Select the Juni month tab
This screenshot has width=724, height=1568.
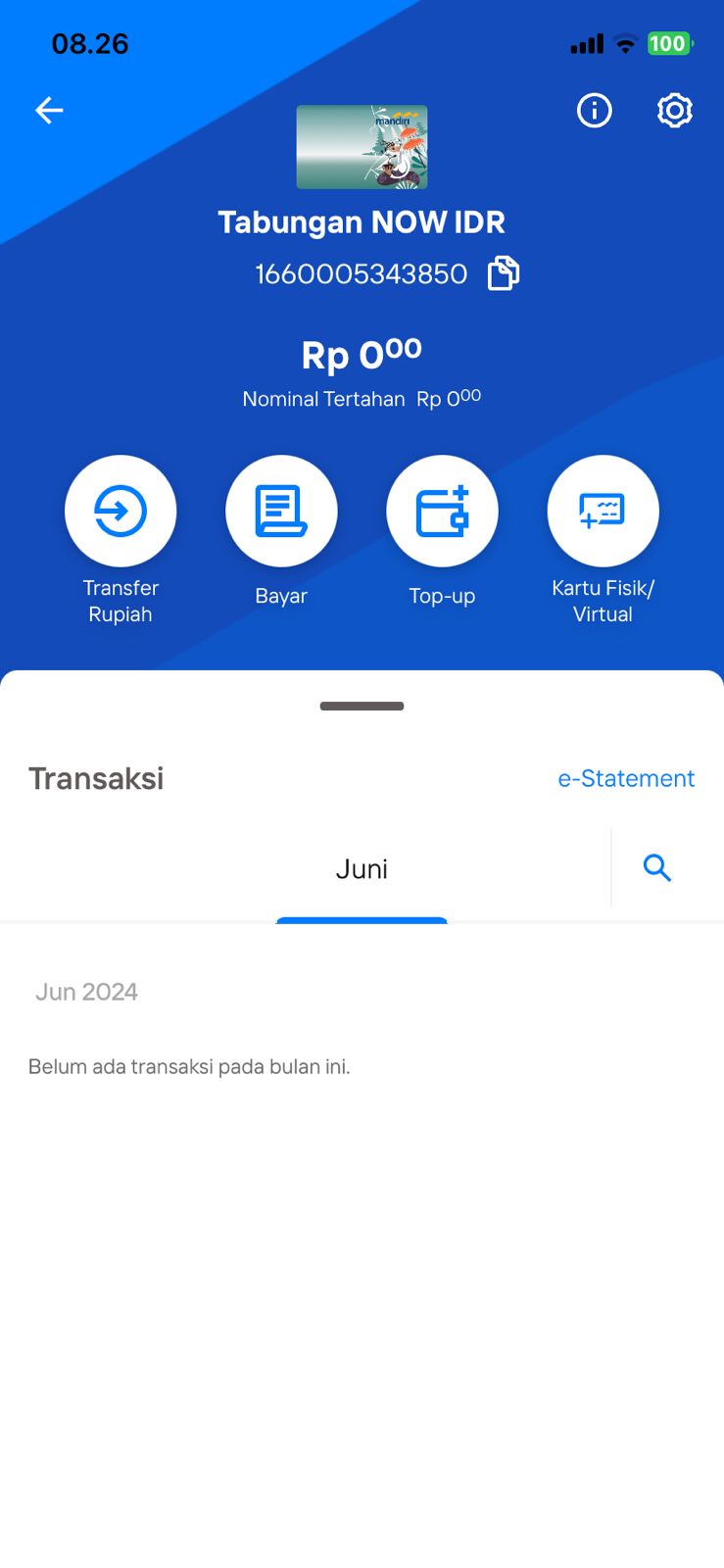362,869
